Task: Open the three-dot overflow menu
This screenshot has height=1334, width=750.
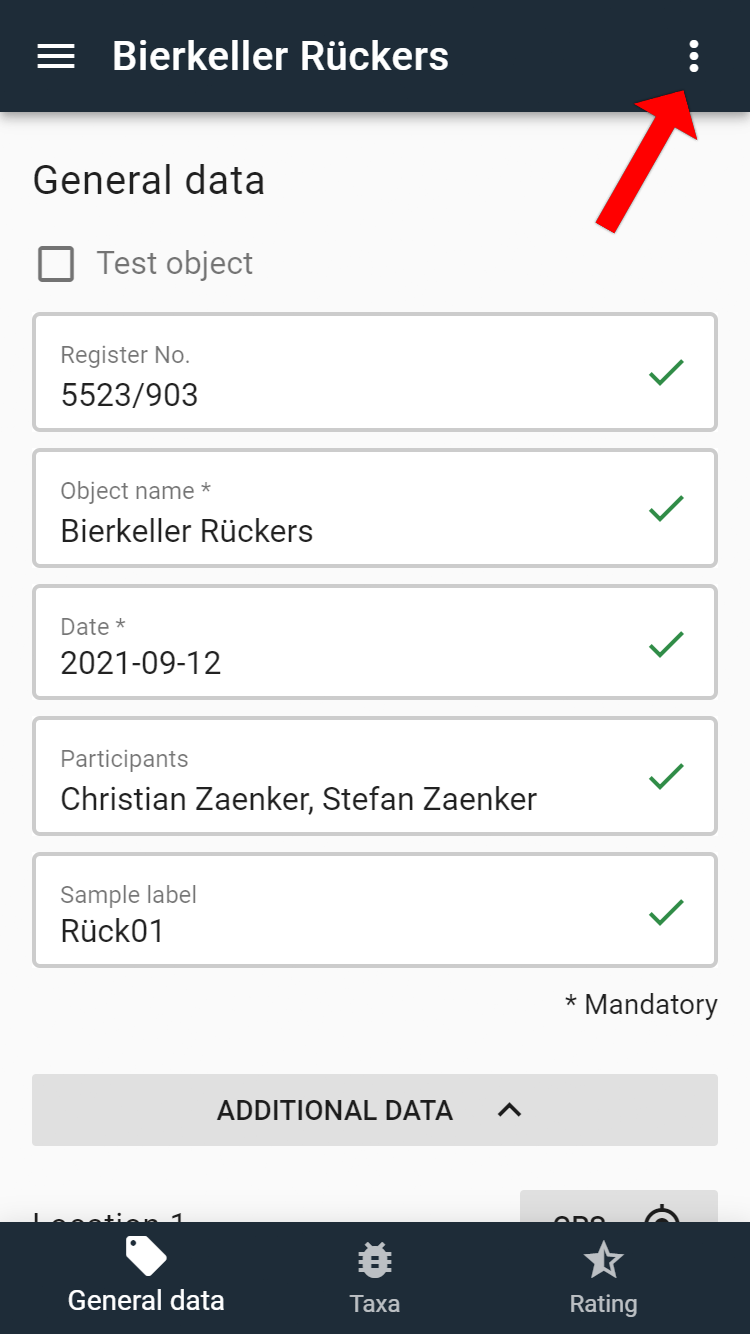Action: (694, 57)
